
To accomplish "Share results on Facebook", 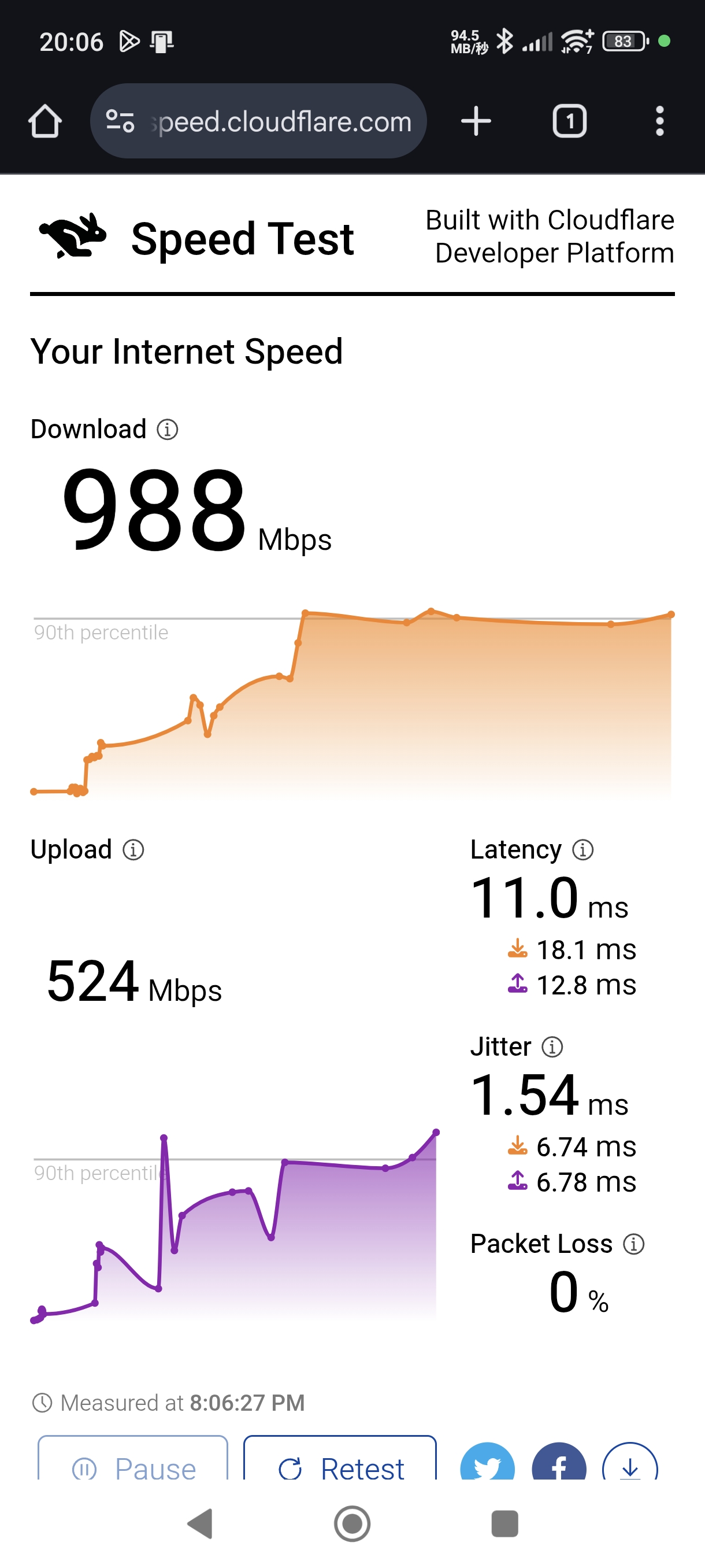I will [x=558, y=1464].
